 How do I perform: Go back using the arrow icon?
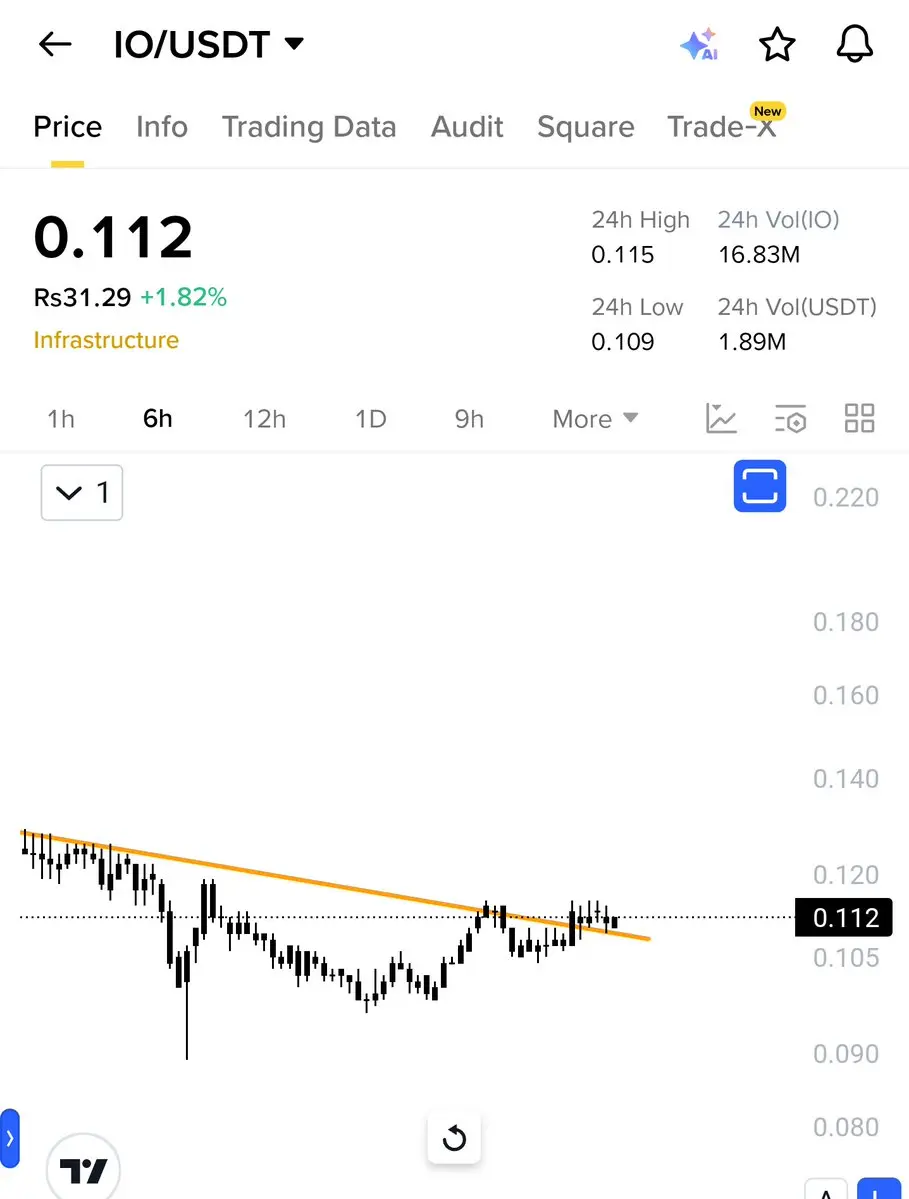pos(55,44)
